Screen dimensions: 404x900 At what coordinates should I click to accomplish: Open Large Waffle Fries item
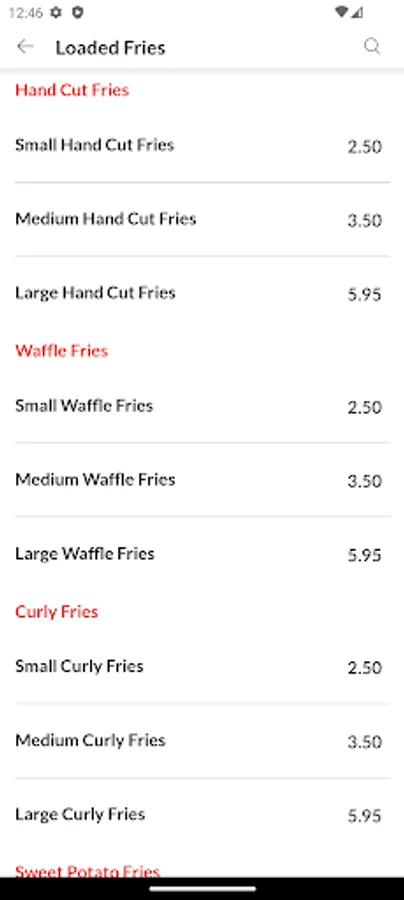tap(202, 554)
